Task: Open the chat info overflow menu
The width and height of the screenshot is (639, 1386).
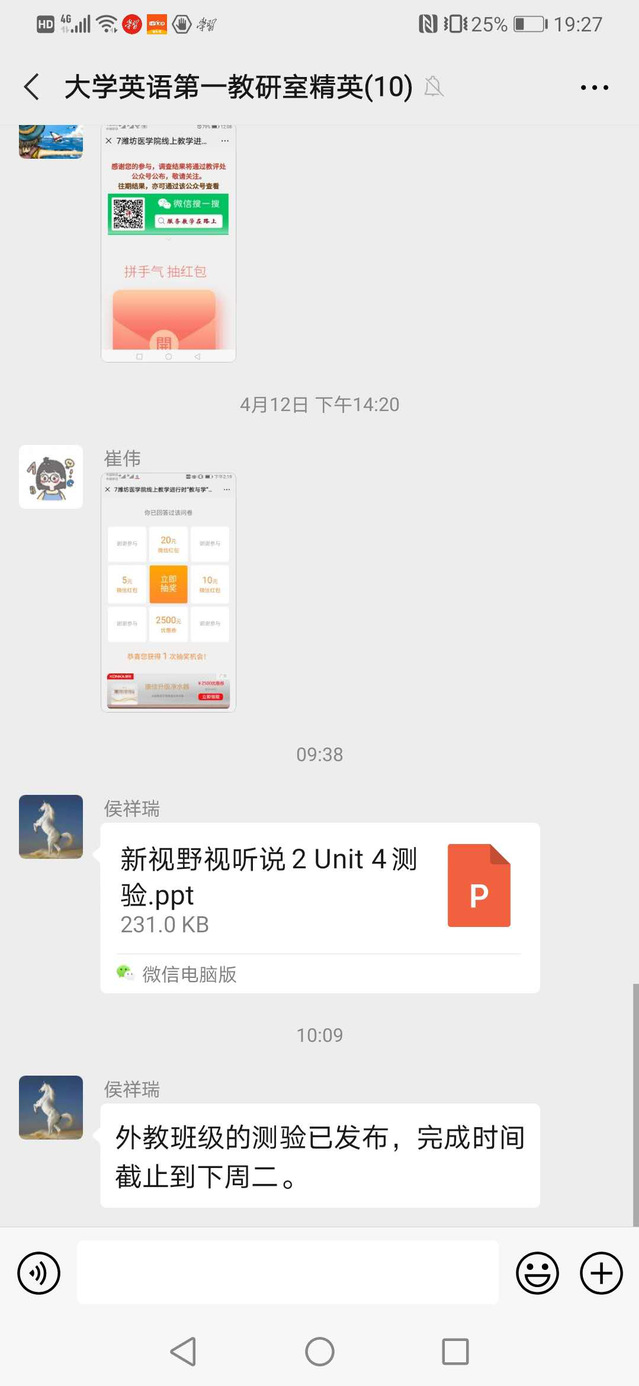Action: click(594, 88)
